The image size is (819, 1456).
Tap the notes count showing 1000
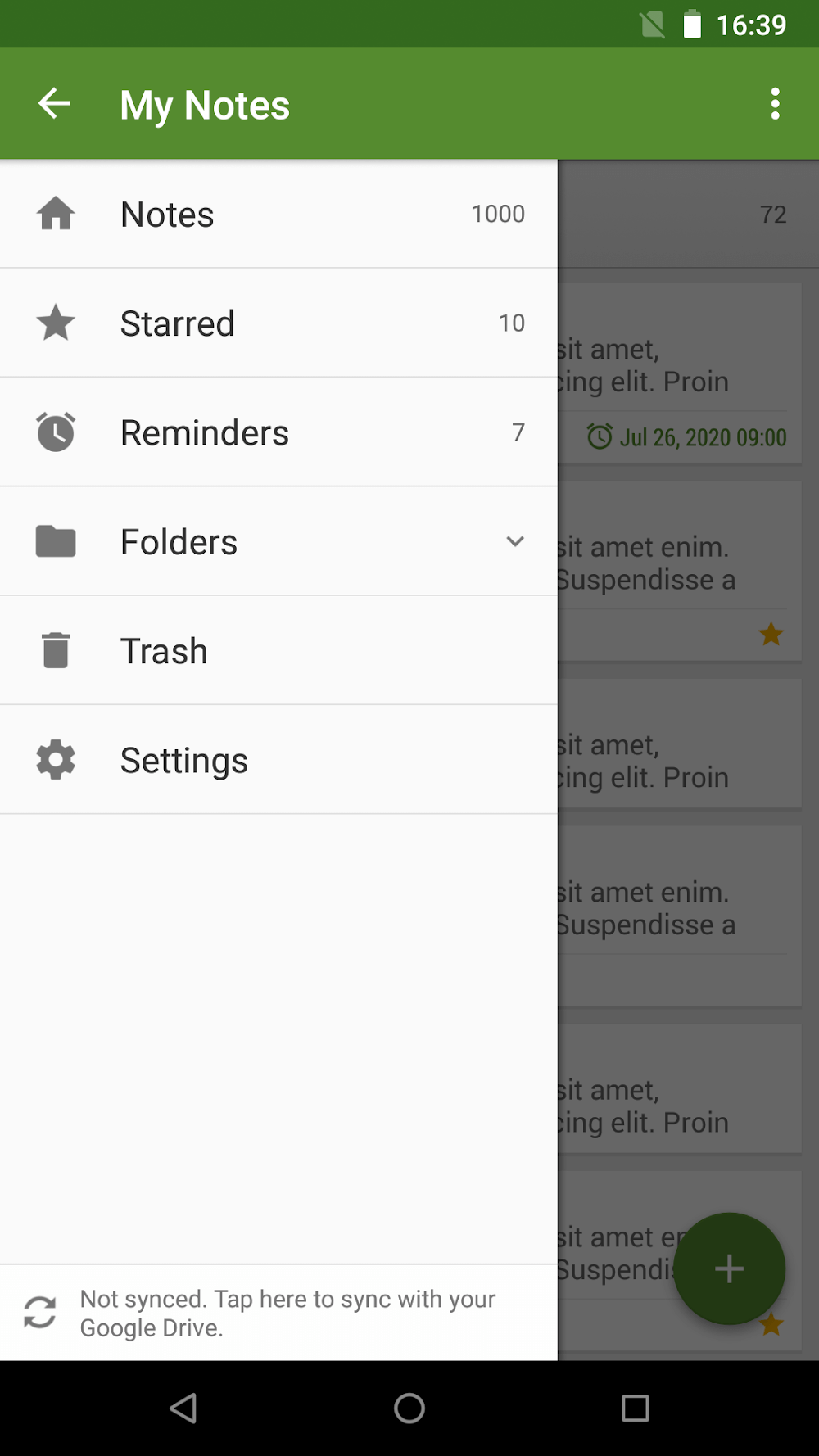click(497, 214)
